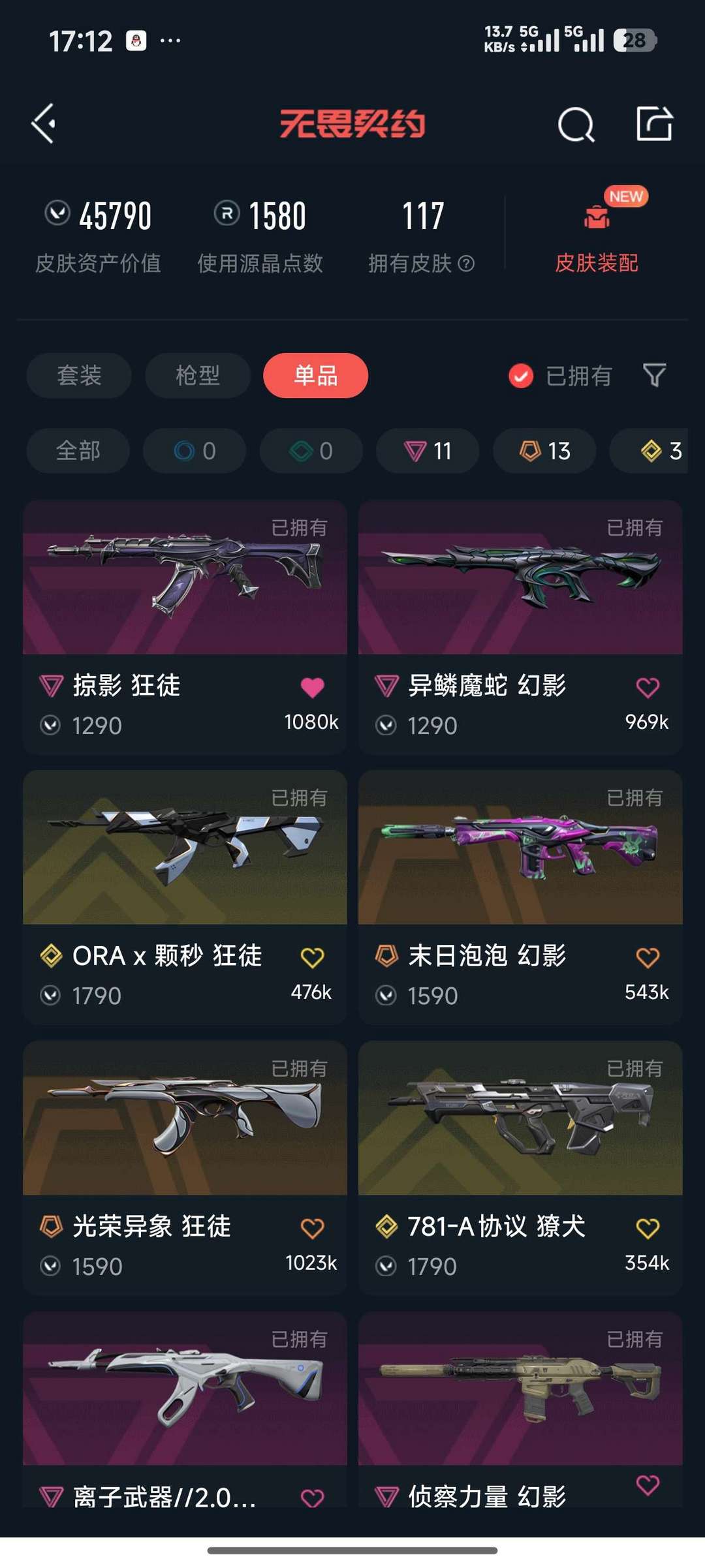Viewport: 705px width, 1568px height.
Task: Select the 单品 tab
Action: point(316,375)
